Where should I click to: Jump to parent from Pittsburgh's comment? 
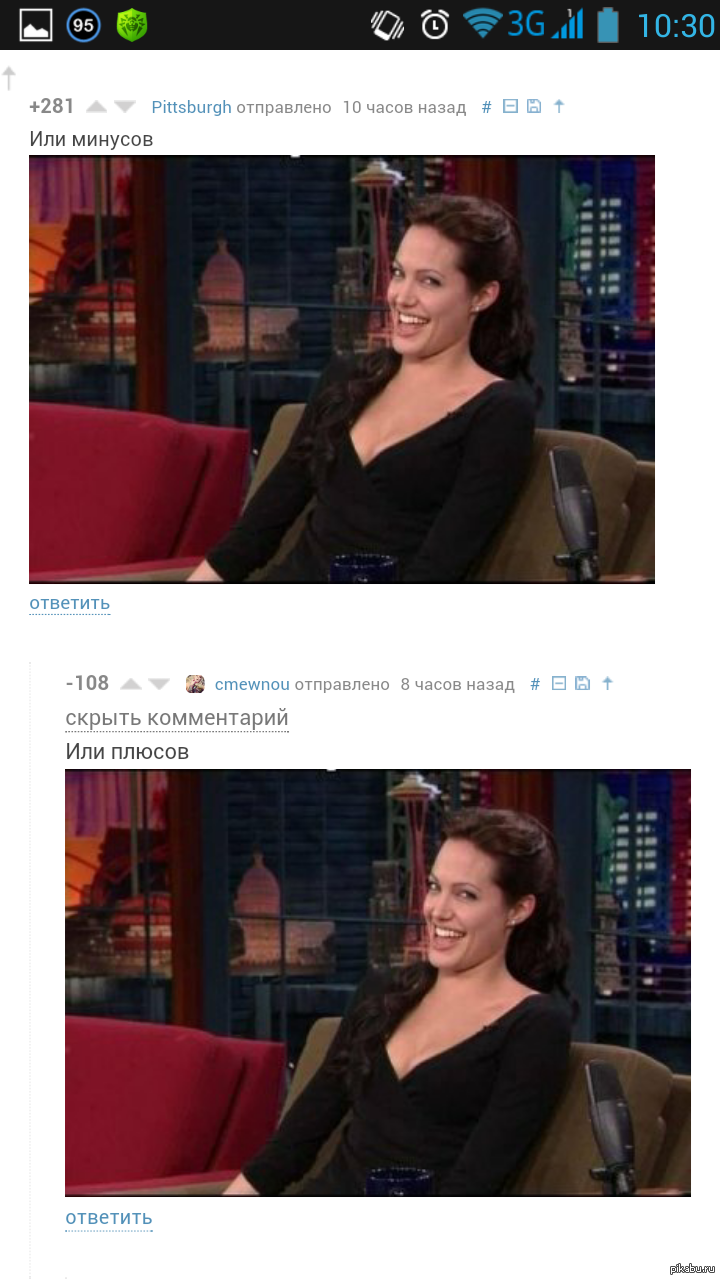pyautogui.click(x=559, y=106)
